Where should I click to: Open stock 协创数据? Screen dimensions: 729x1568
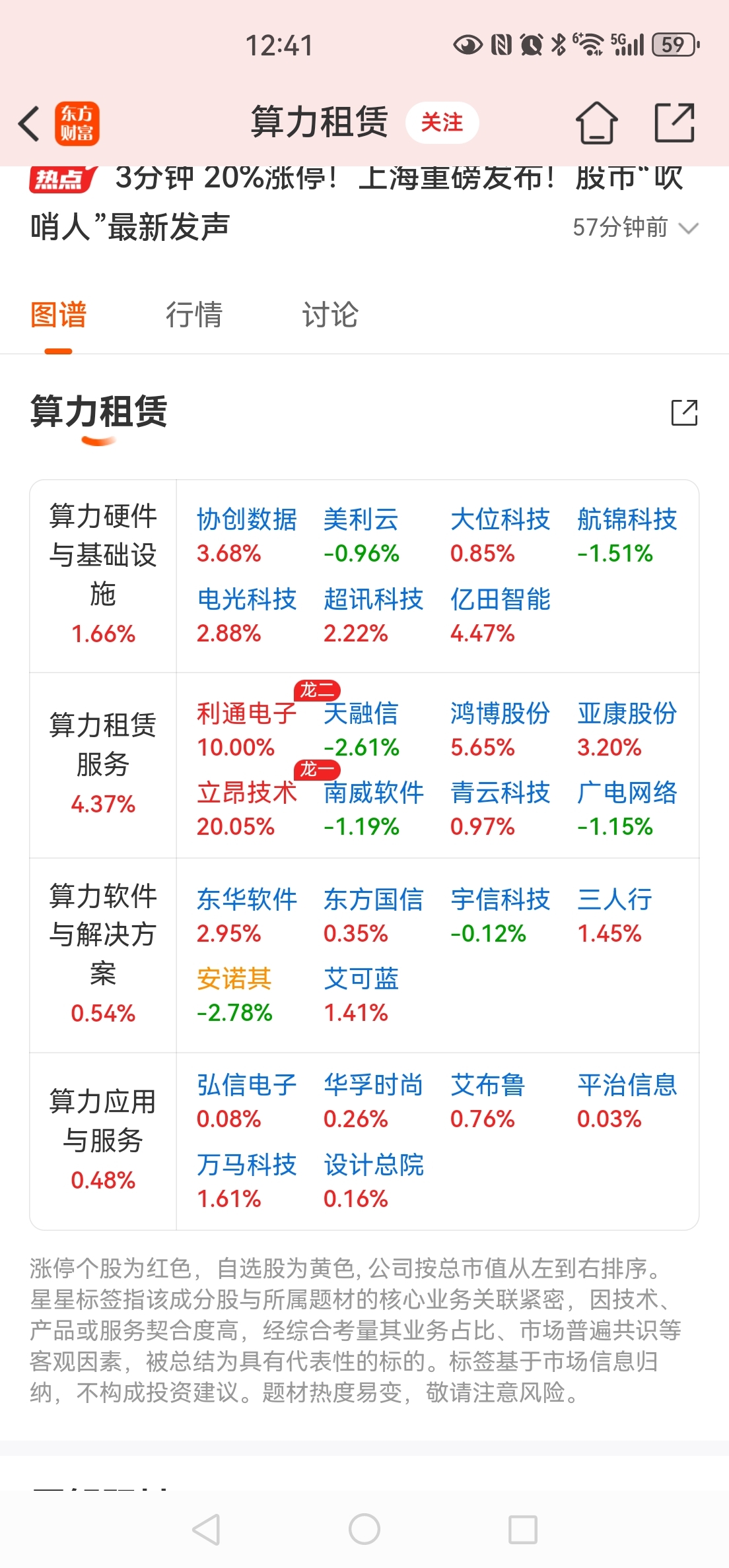(x=246, y=536)
